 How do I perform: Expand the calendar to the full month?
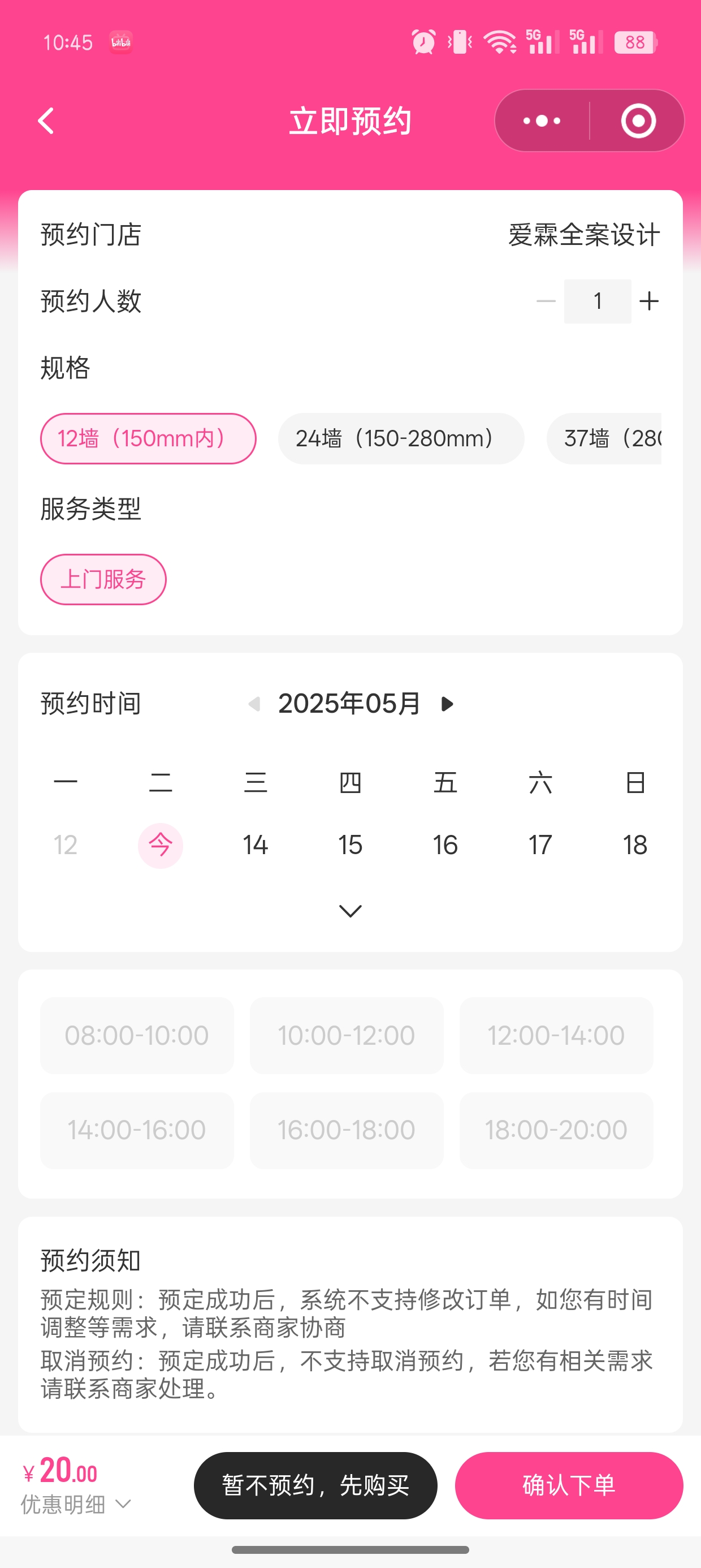pos(350,911)
